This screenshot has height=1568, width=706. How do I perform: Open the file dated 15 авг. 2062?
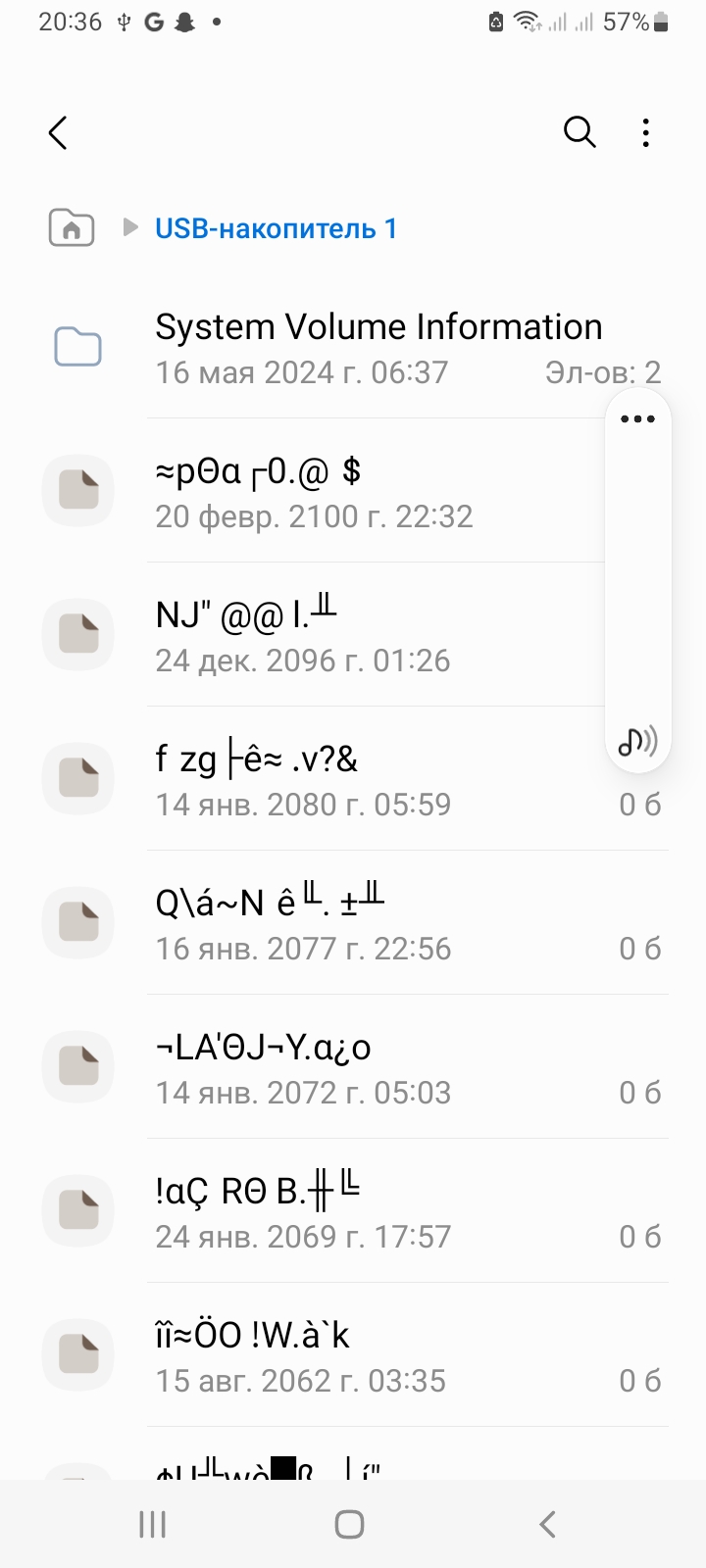pos(353,1355)
